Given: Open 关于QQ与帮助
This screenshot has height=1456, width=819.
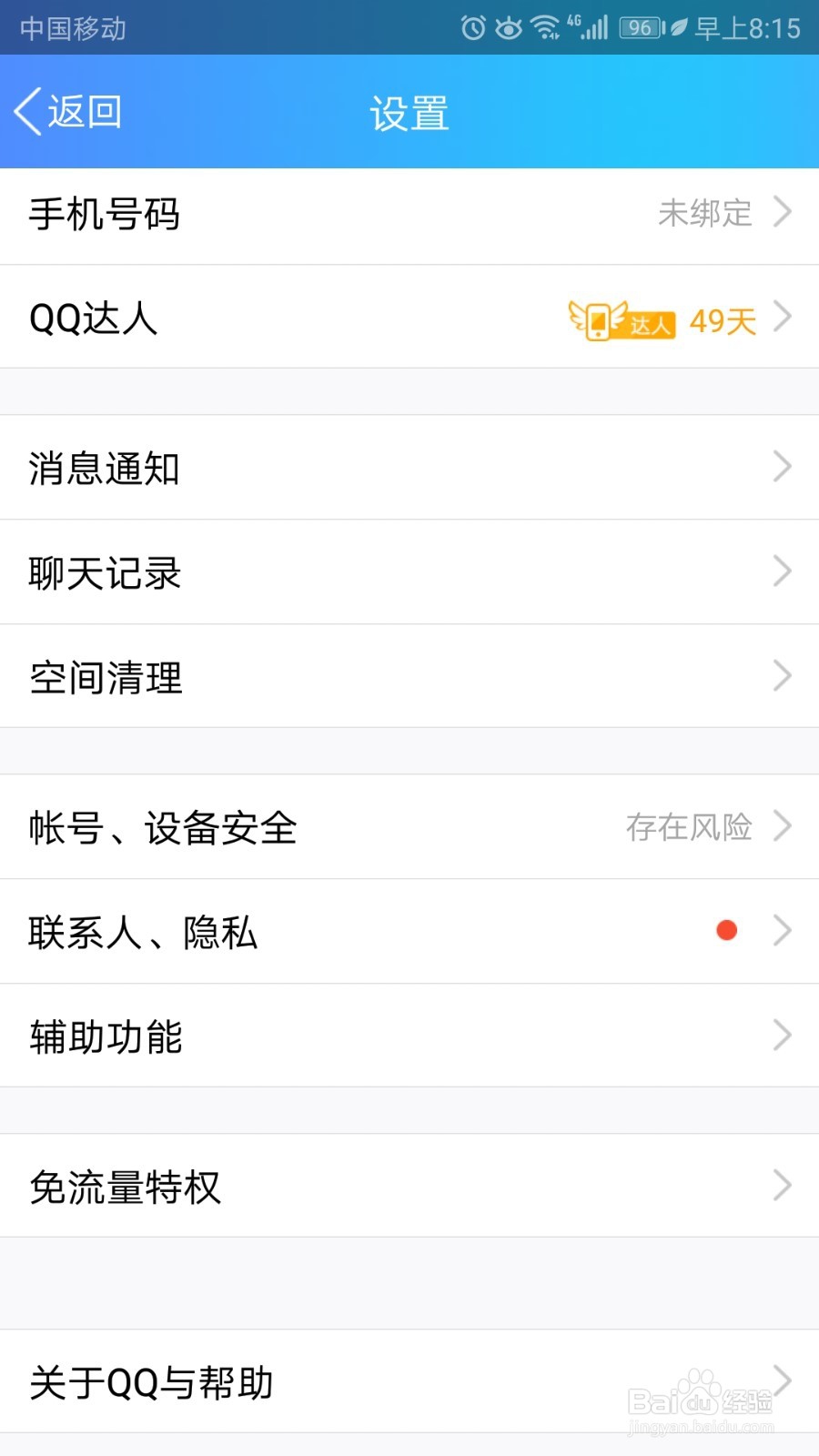Looking at the screenshot, I should tap(409, 1381).
